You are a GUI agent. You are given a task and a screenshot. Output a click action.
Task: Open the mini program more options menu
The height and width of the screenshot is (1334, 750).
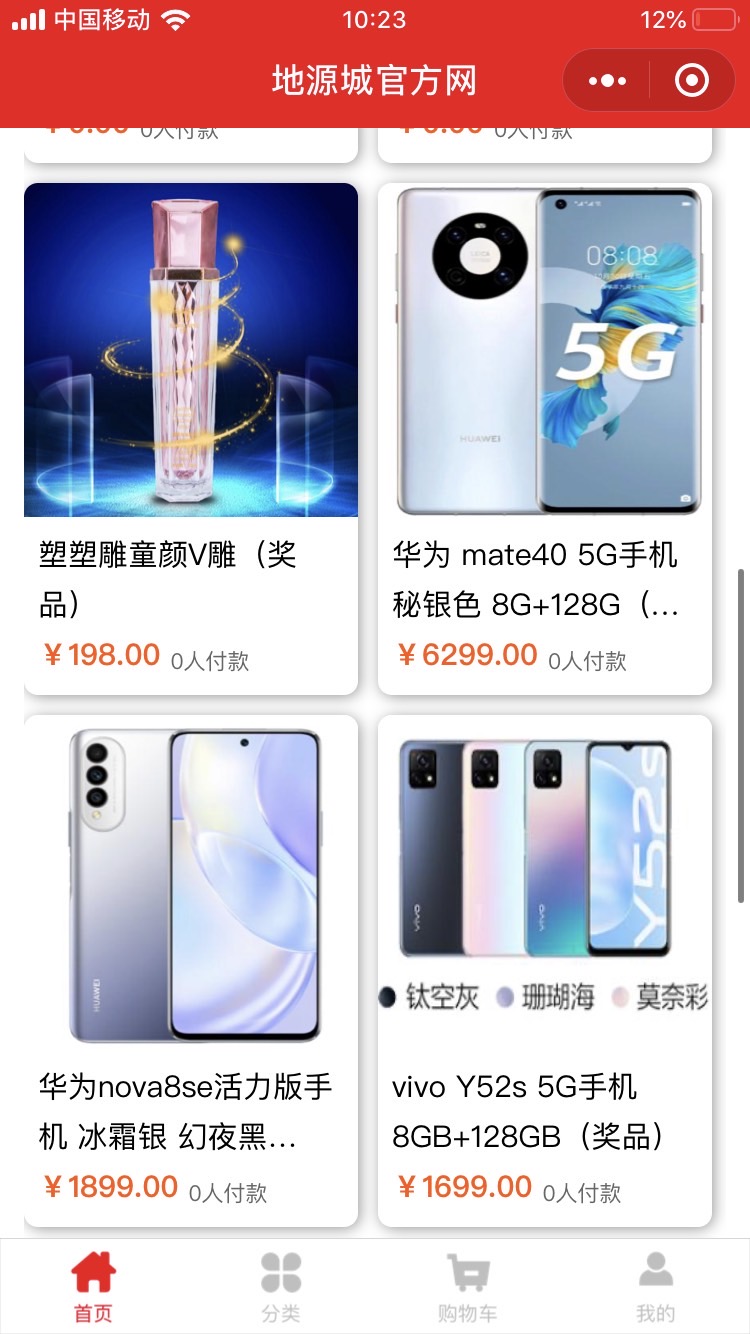pyautogui.click(x=607, y=81)
